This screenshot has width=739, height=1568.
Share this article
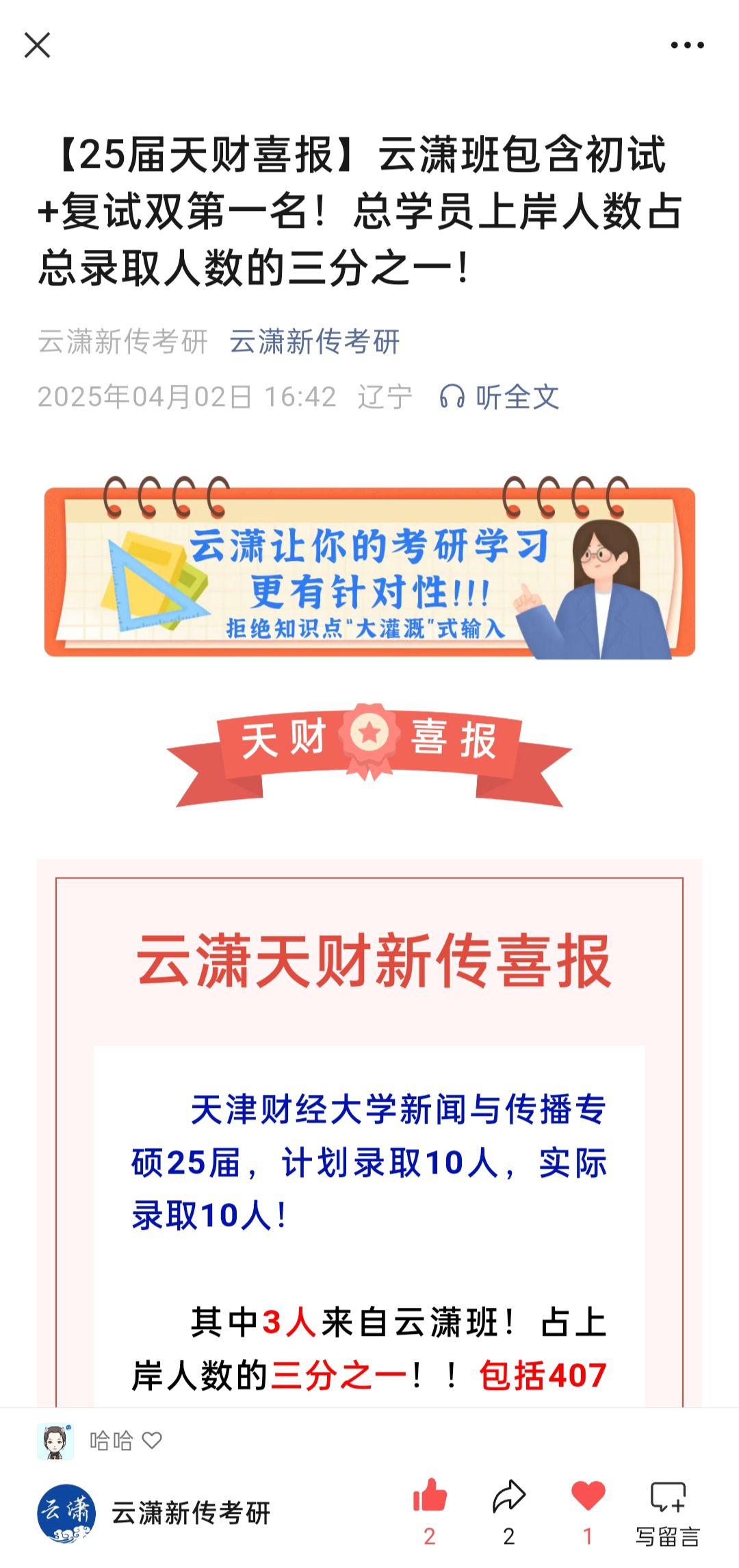pos(508,1497)
